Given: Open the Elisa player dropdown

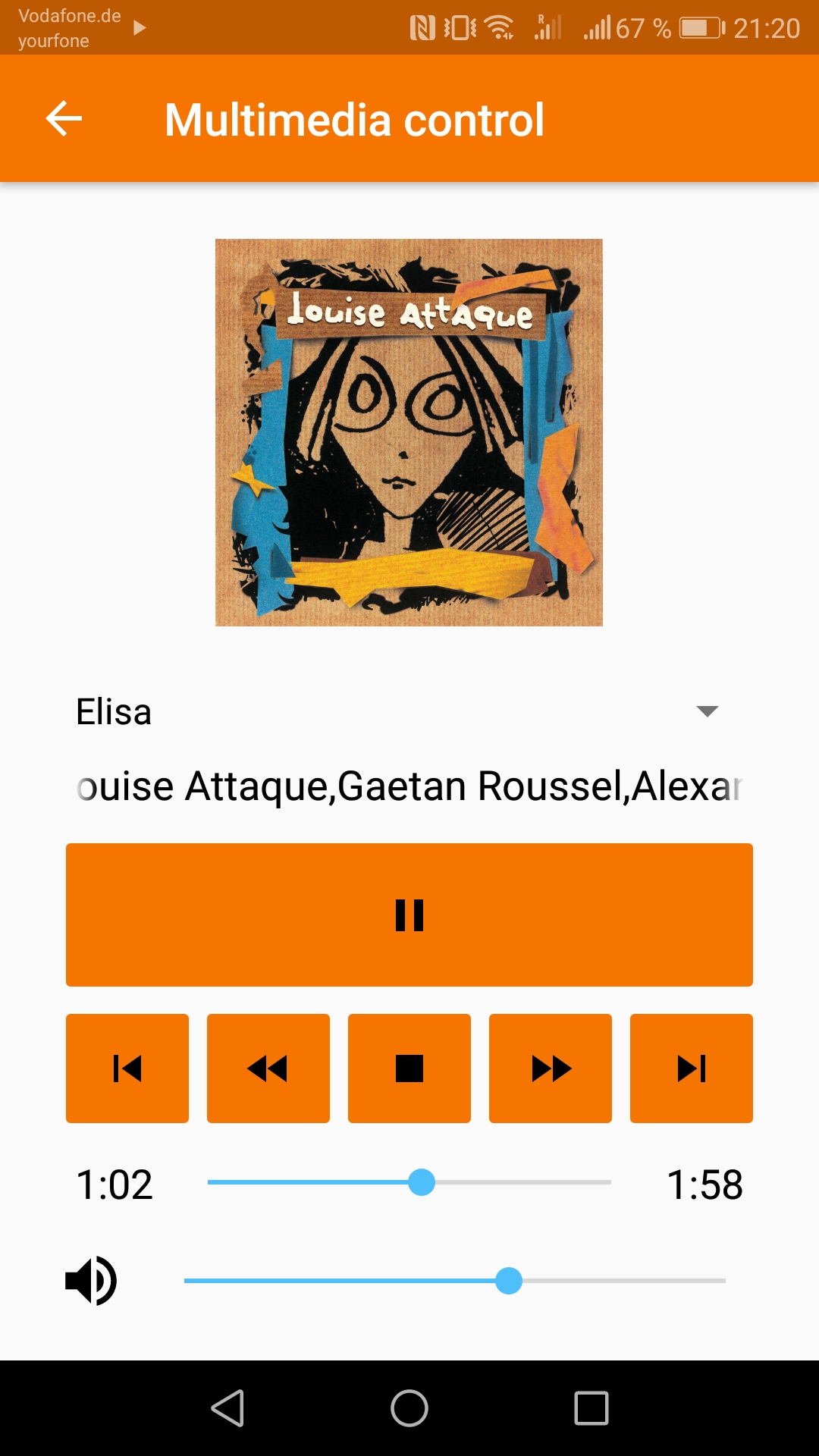Looking at the screenshot, I should (707, 711).
